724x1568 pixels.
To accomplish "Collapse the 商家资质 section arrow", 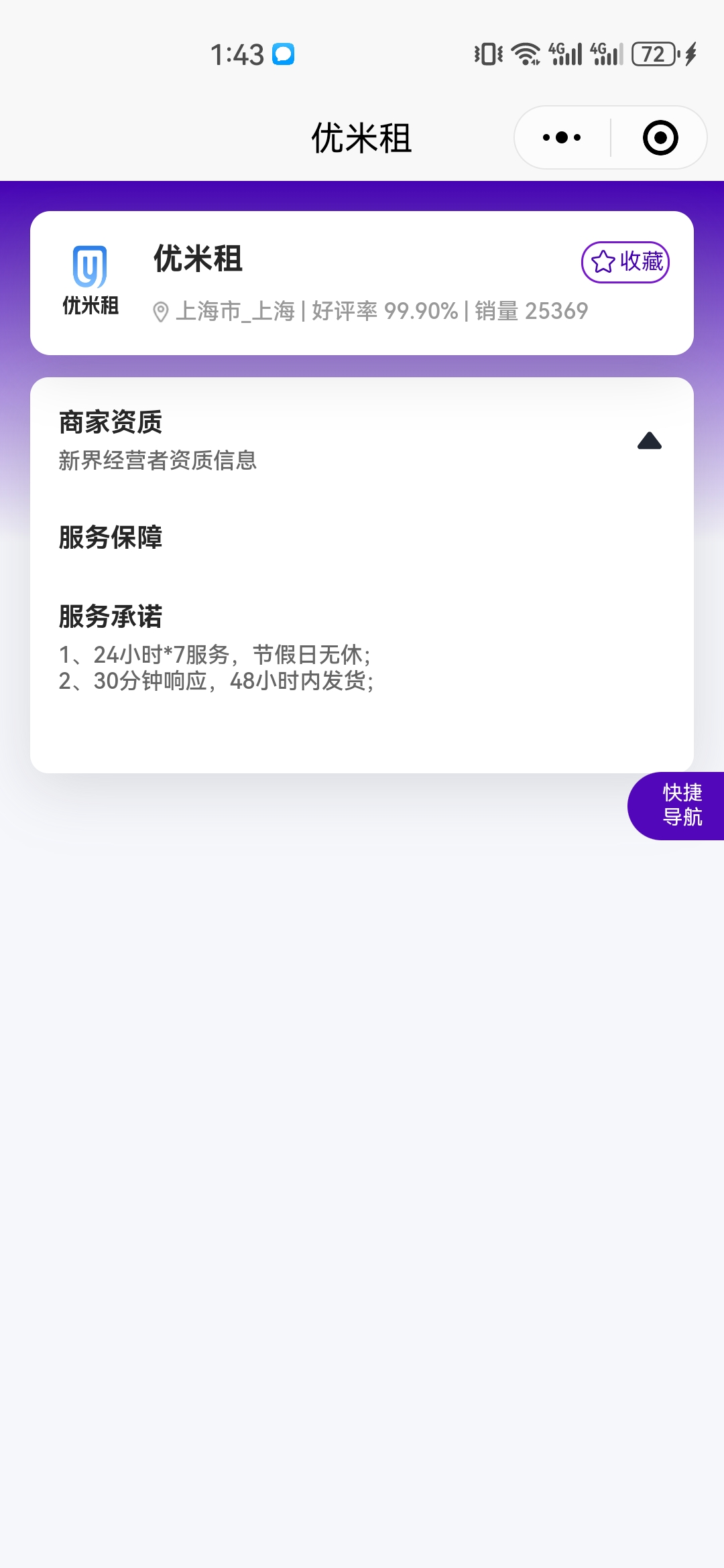I will 650,441.
